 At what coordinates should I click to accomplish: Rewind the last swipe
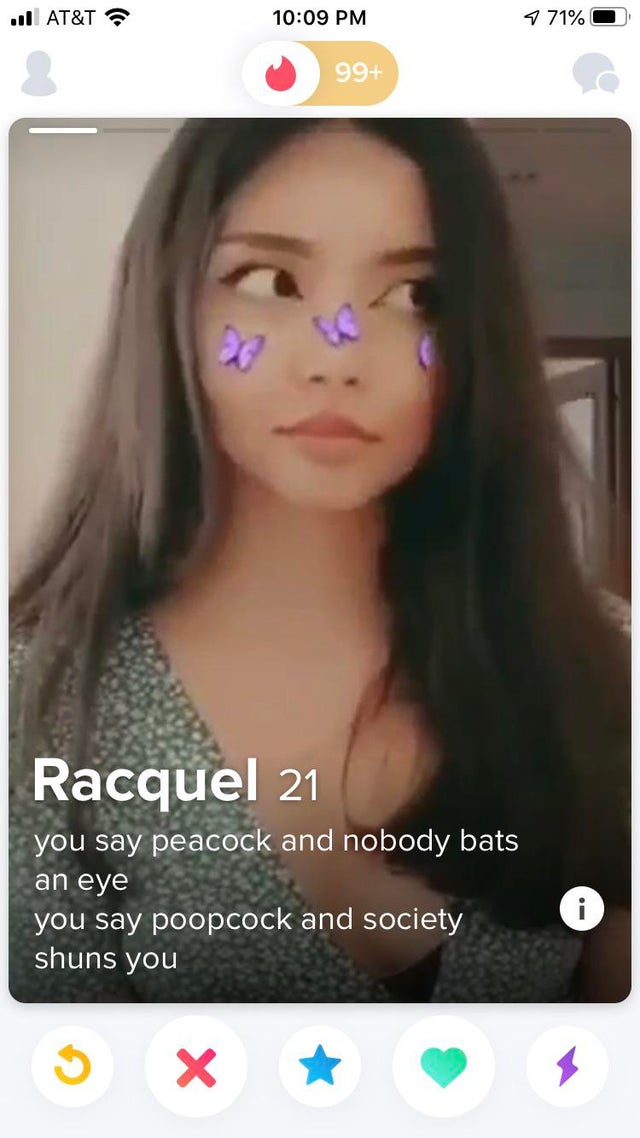72,1067
